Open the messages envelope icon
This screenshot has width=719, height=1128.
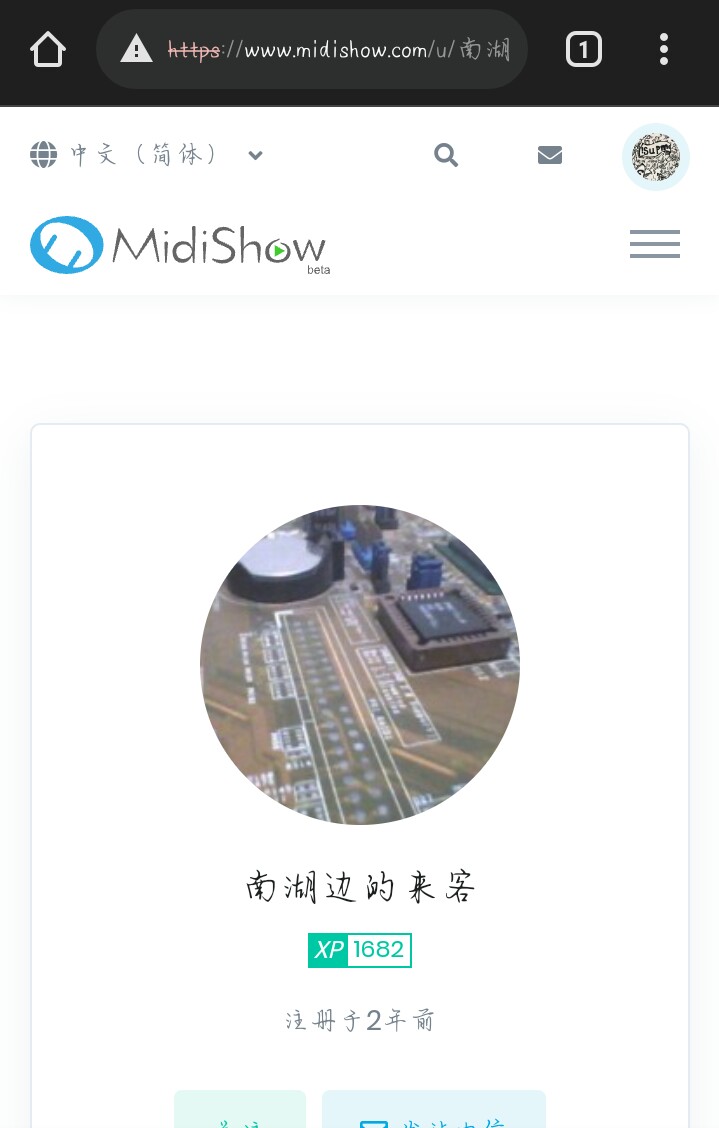[550, 155]
